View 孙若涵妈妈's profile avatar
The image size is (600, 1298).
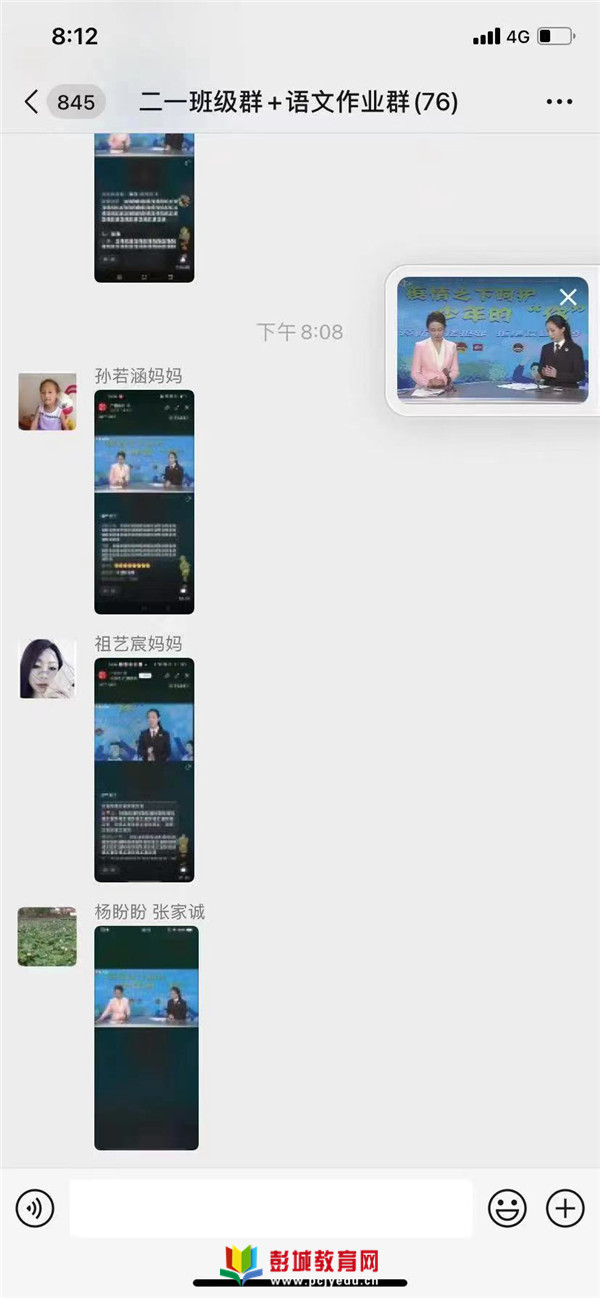click(x=47, y=402)
